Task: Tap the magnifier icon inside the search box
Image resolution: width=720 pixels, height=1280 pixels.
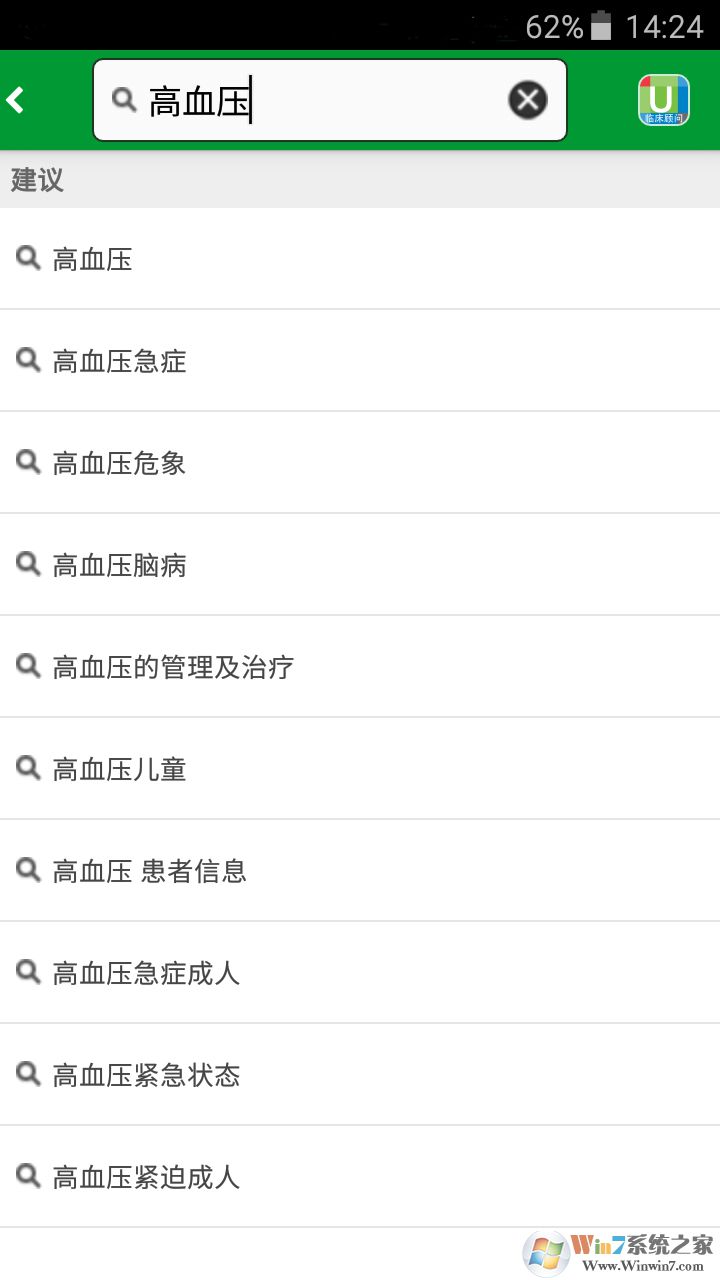Action: [x=123, y=100]
